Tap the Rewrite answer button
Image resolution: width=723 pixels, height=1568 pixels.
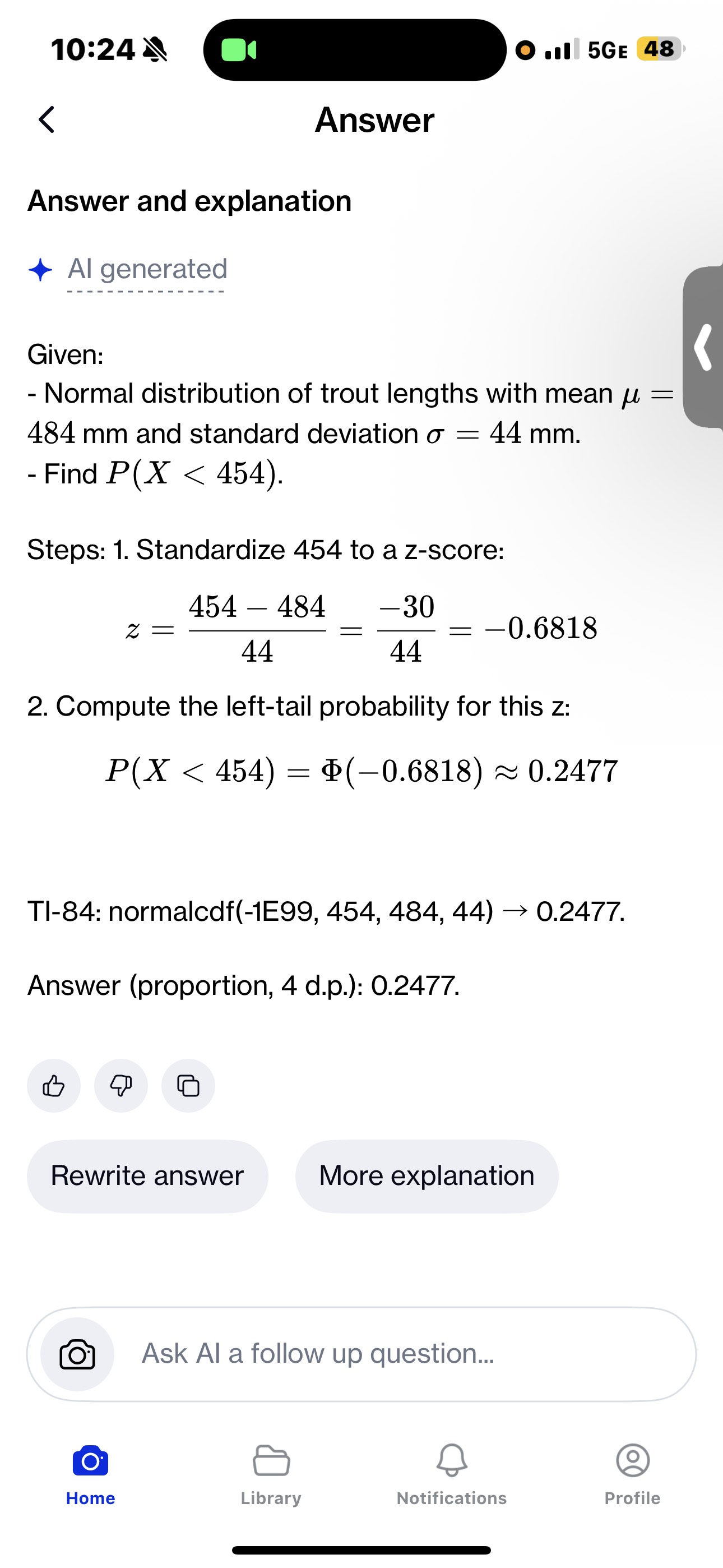(147, 1175)
